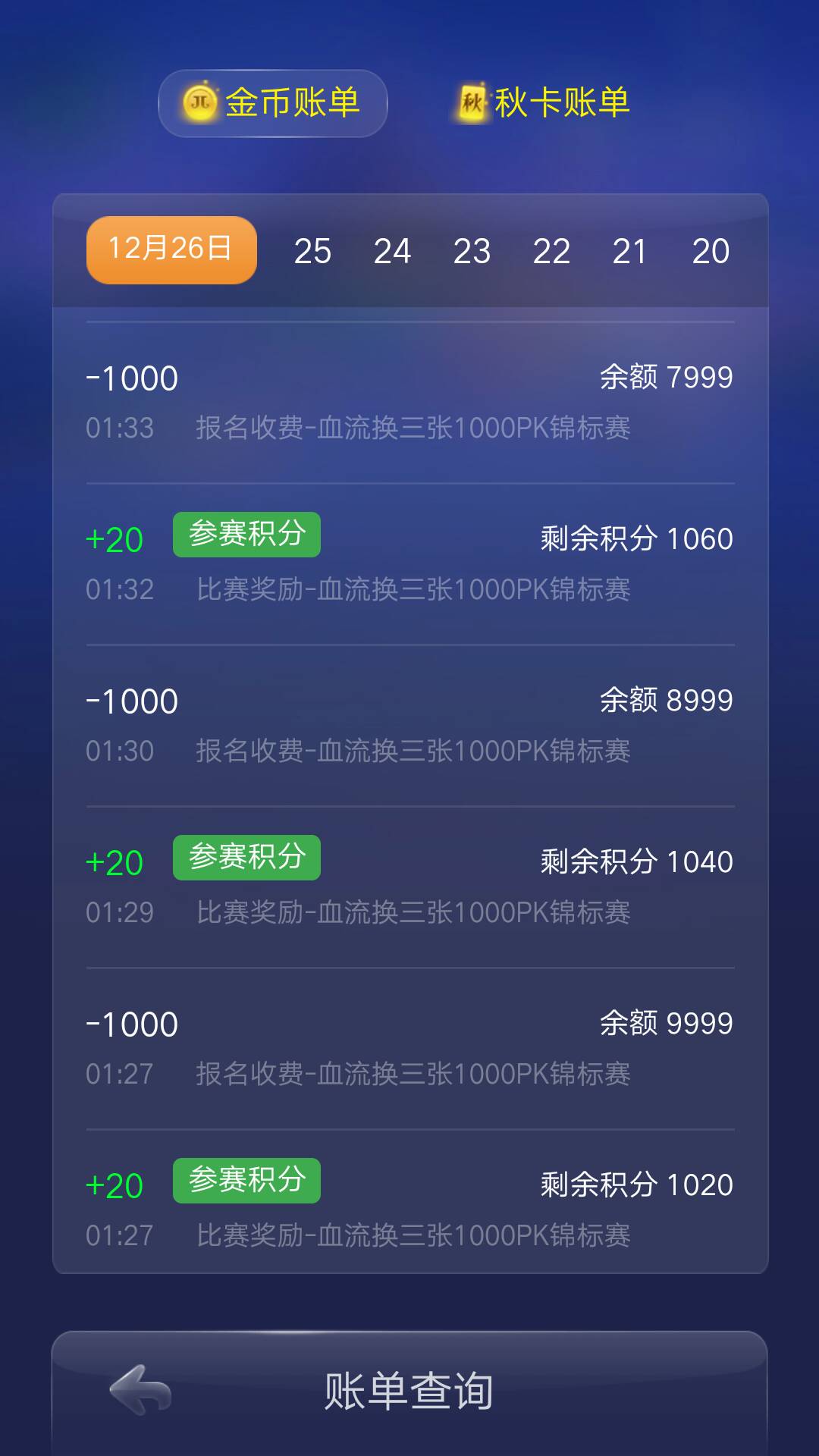This screenshot has height=1456, width=819.
Task: Select date 25 in the date bar
Action: coord(312,250)
